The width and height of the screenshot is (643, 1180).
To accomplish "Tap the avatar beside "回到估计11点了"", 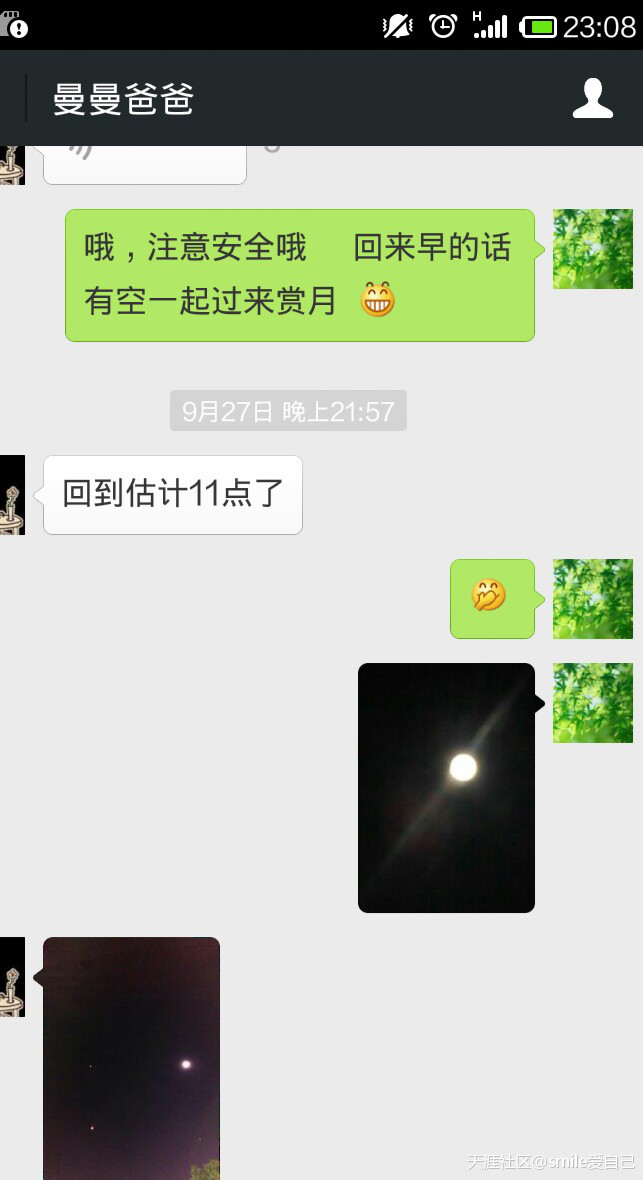I will (x=12, y=495).
